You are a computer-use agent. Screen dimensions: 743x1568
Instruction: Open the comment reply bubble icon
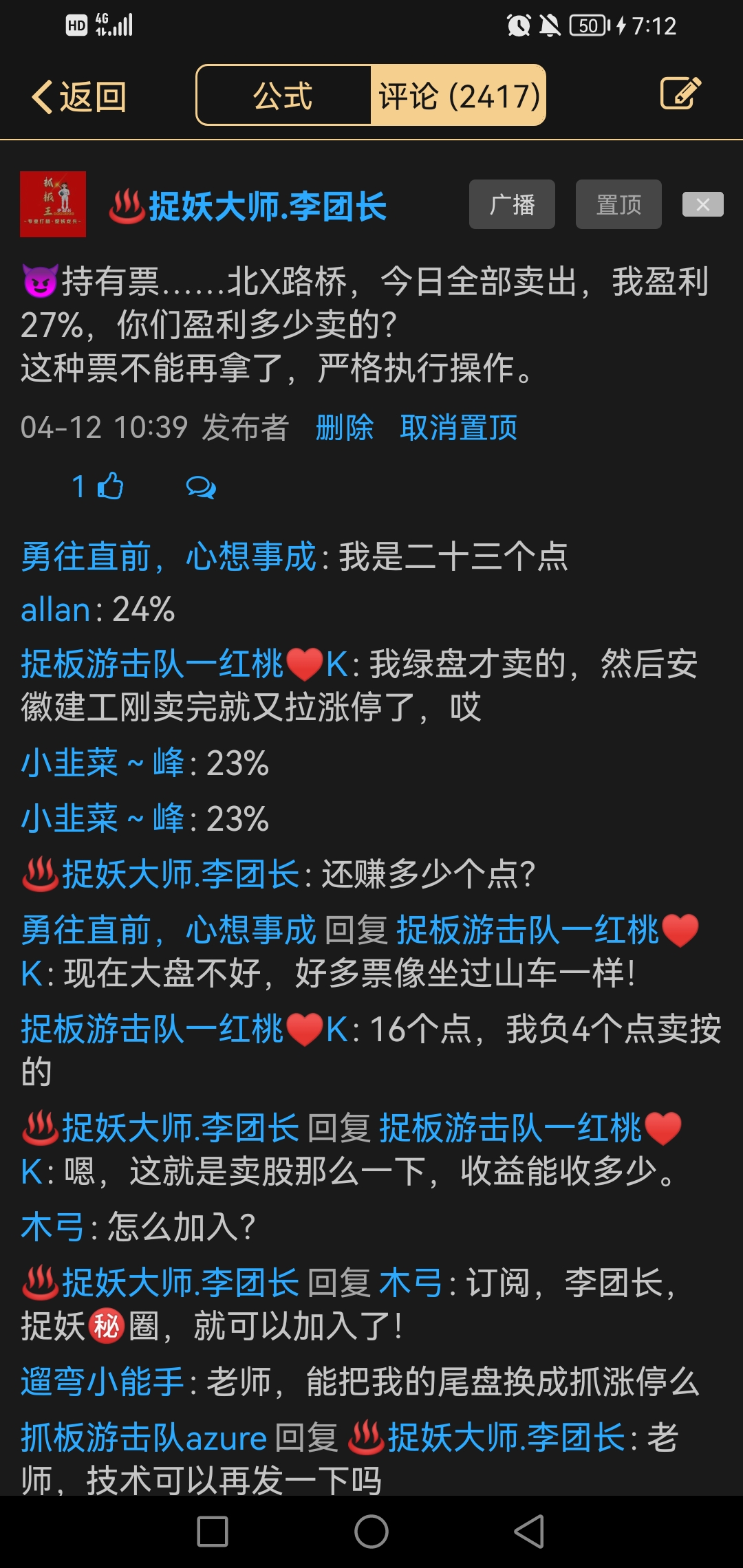(x=200, y=488)
